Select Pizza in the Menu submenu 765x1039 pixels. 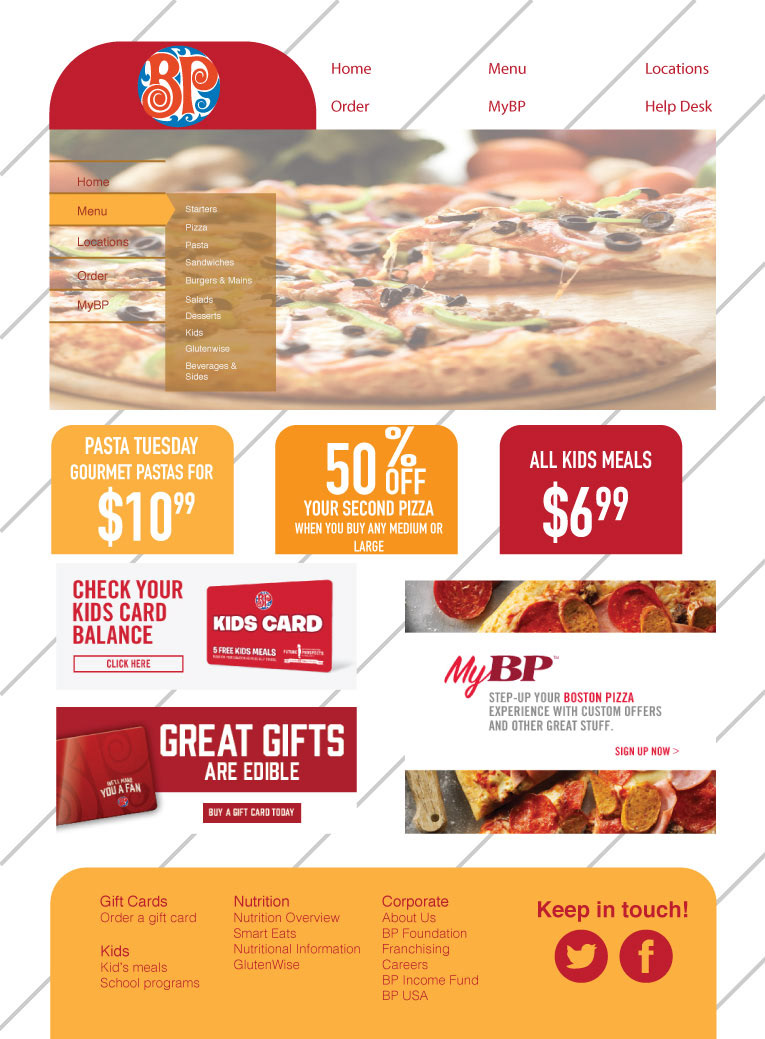[x=196, y=228]
